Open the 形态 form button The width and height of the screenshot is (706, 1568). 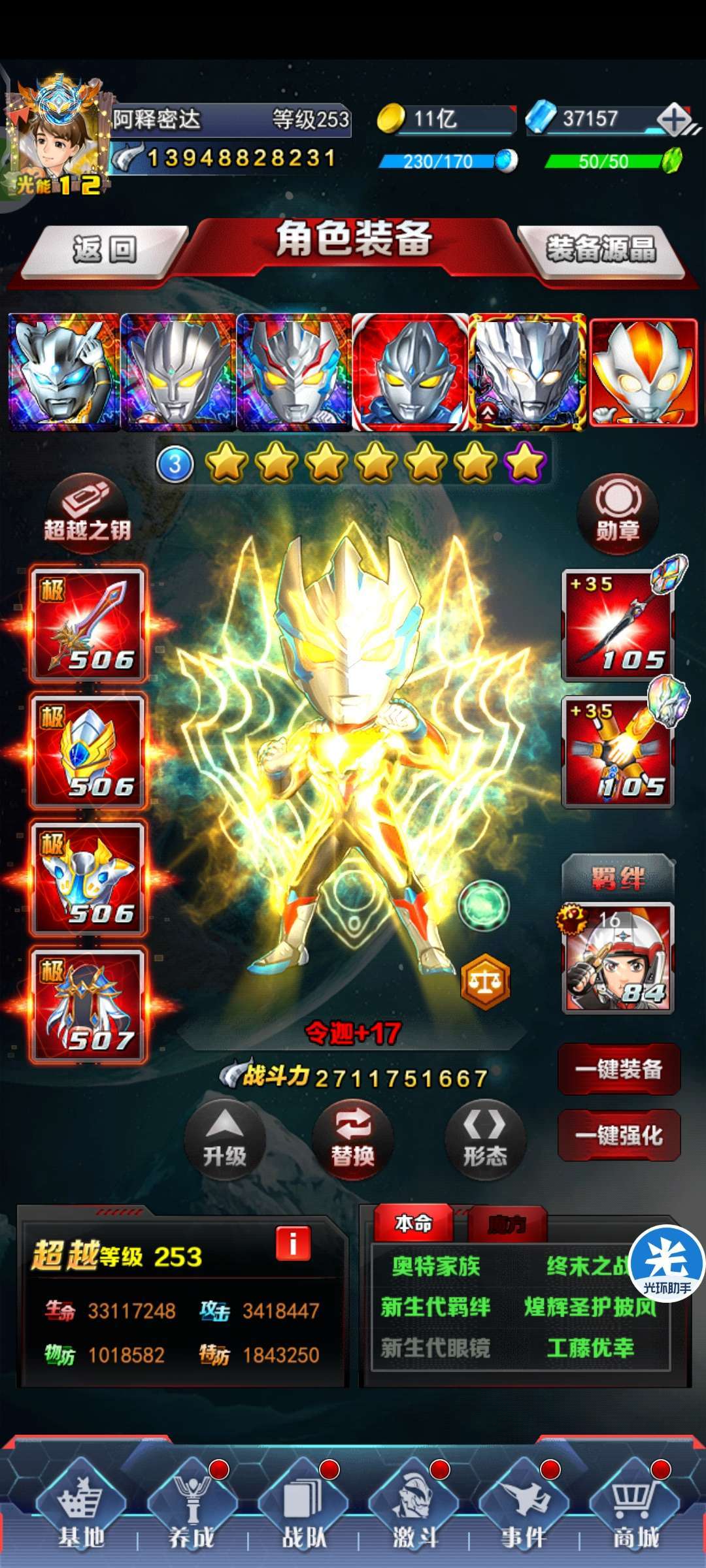[x=485, y=1139]
